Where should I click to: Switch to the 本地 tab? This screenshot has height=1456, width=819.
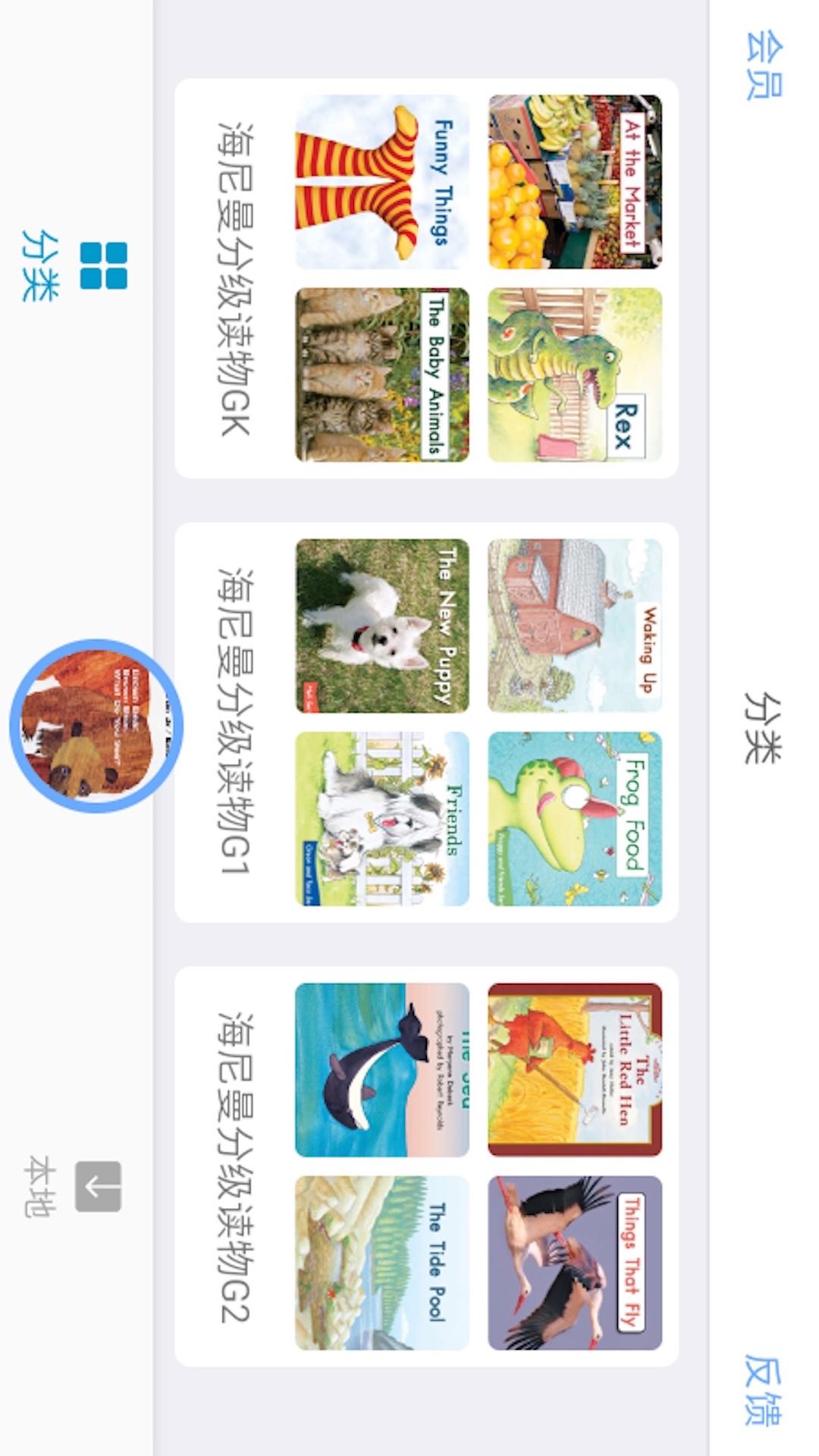click(76, 1186)
